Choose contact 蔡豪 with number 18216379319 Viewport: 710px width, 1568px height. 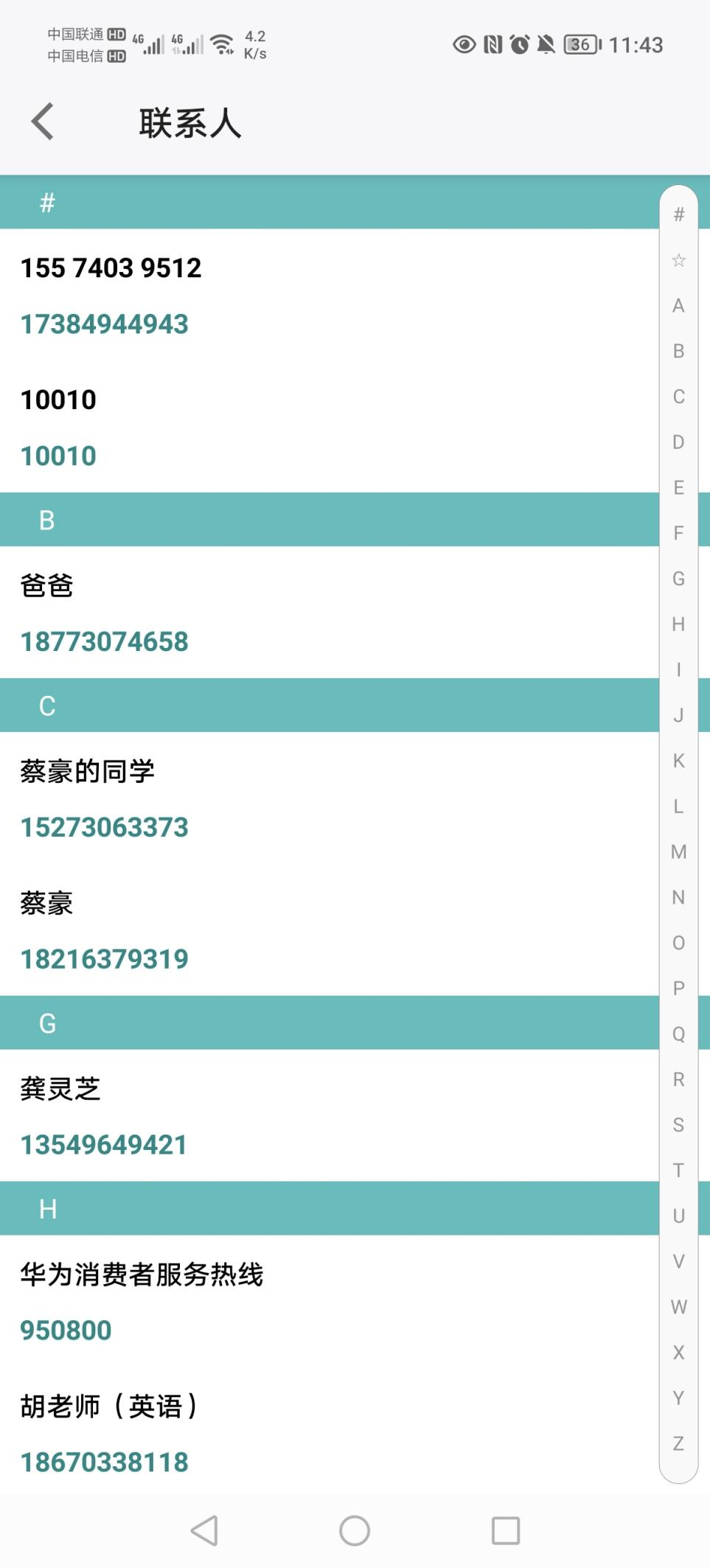(329, 930)
